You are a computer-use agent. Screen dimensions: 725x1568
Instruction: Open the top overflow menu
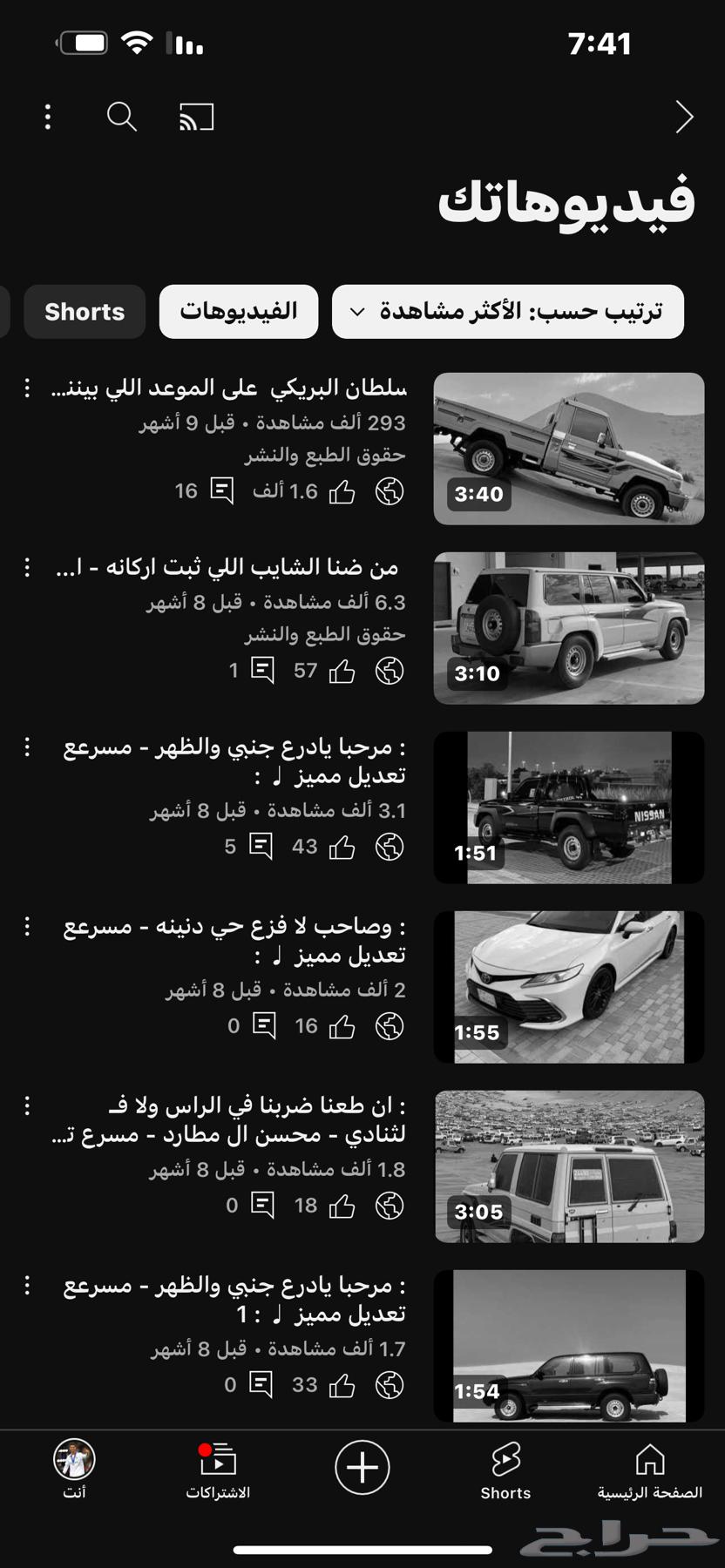[48, 117]
